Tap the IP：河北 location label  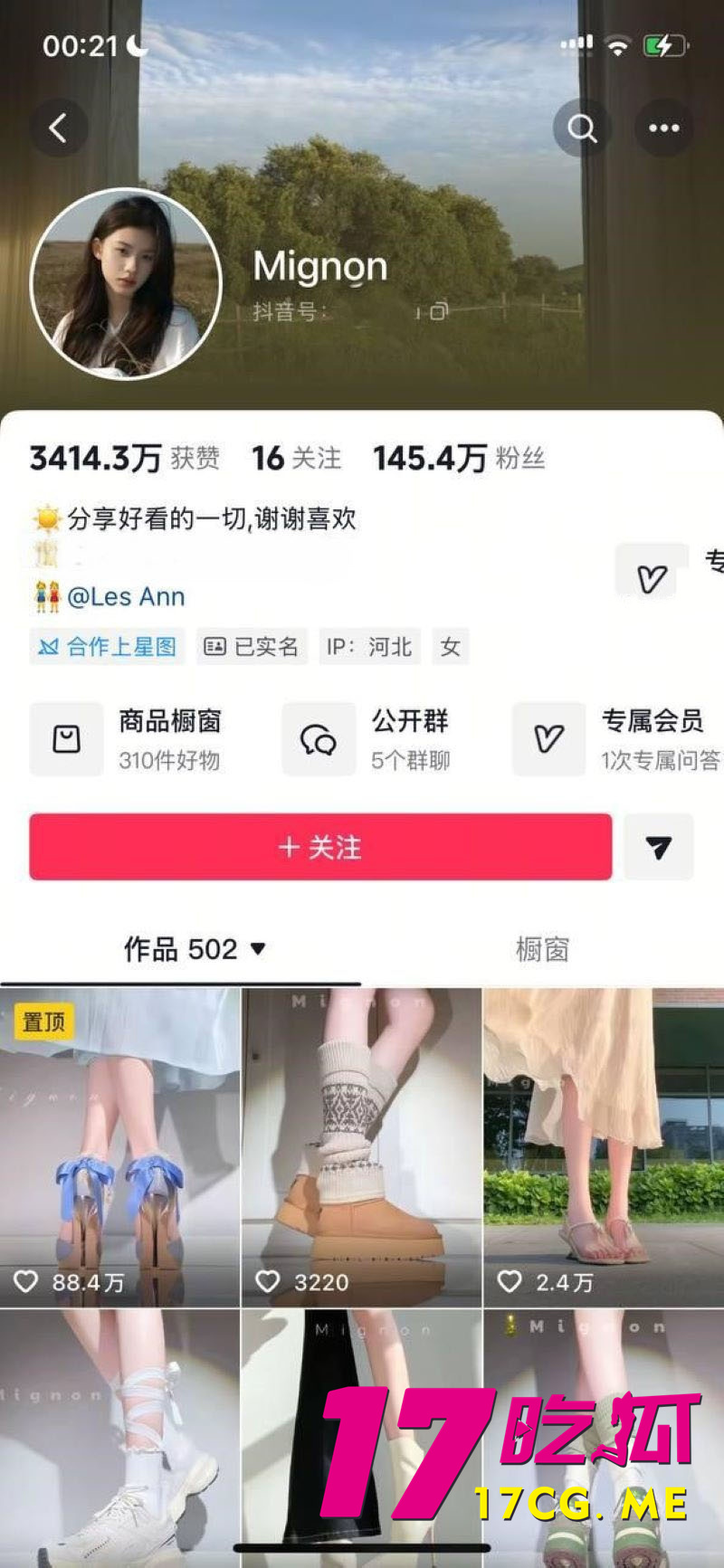tap(370, 646)
